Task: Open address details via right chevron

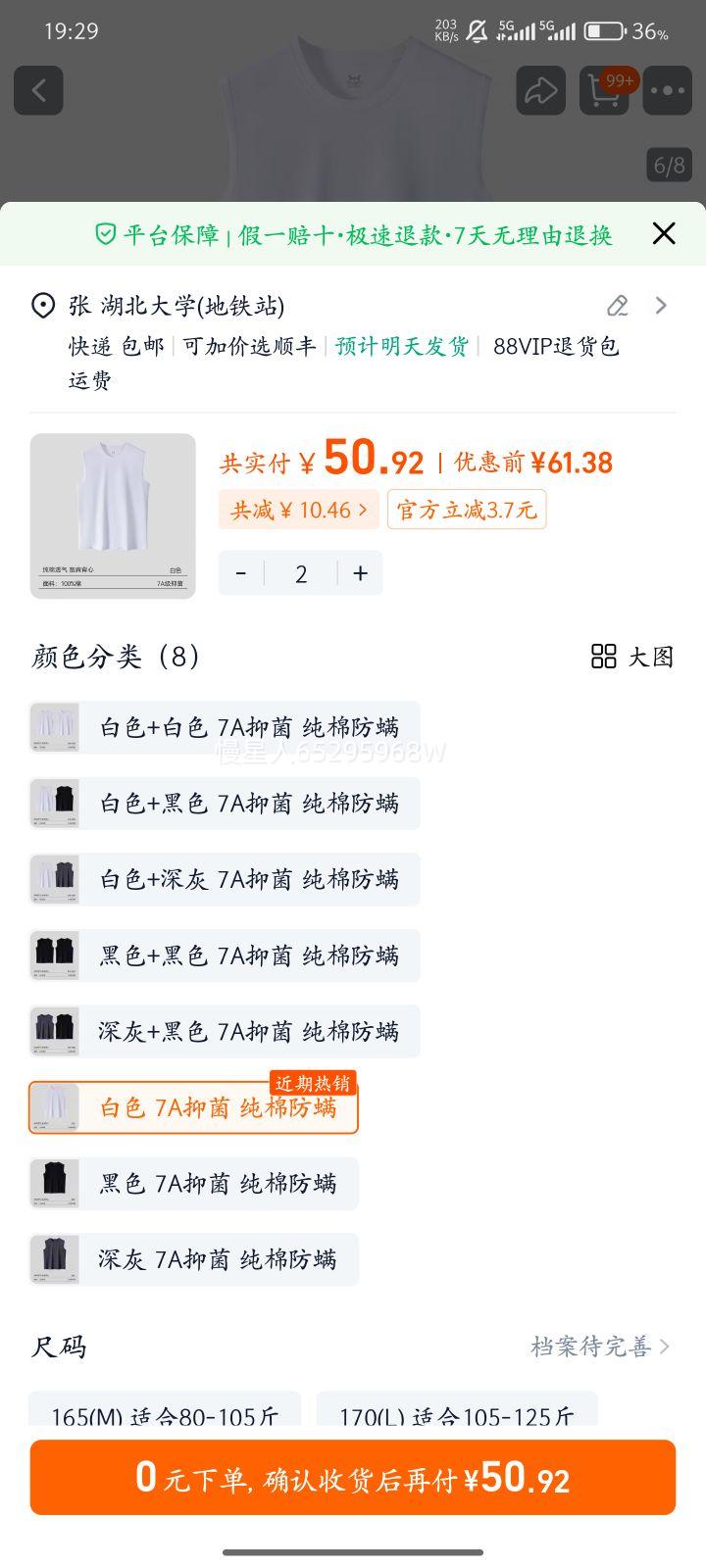Action: (662, 306)
